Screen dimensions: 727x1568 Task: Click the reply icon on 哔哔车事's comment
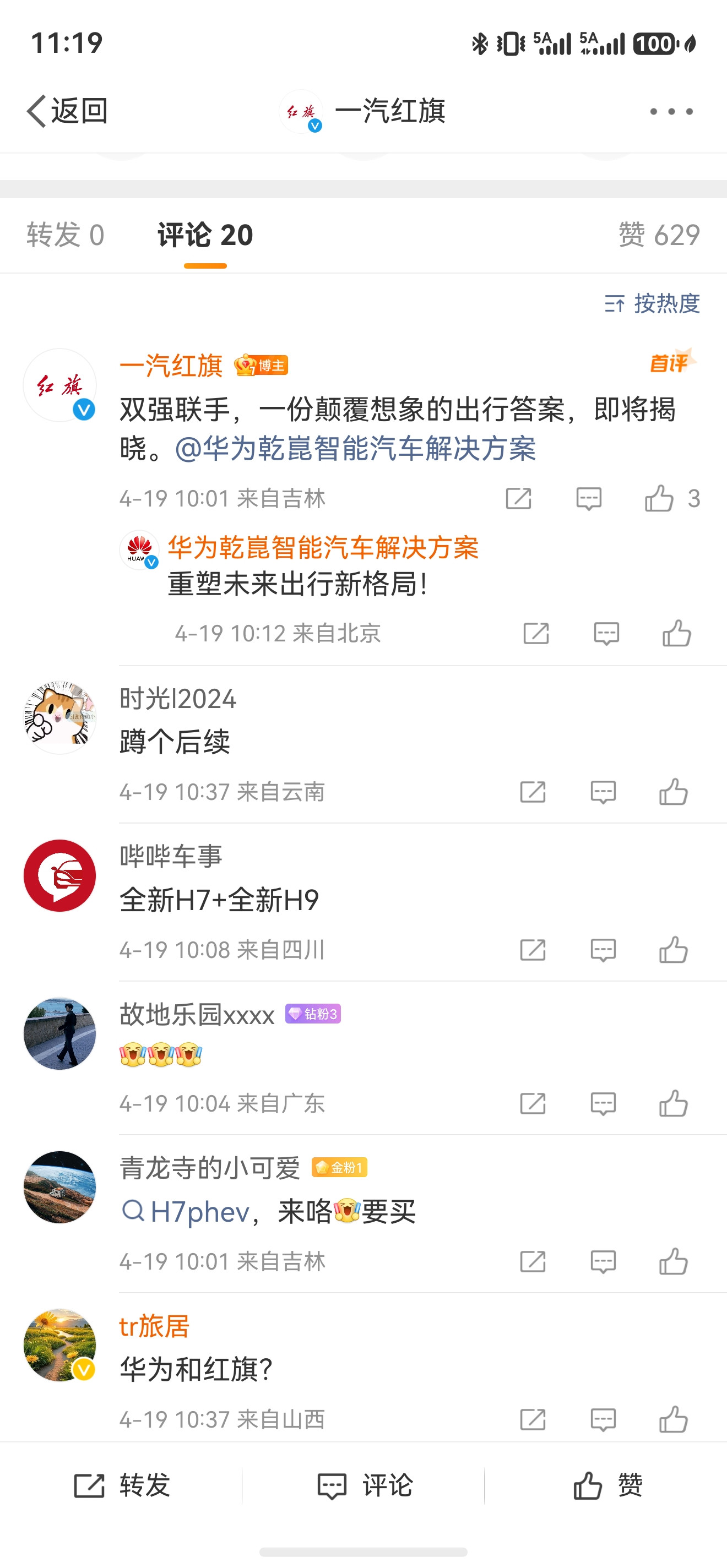coord(604,950)
